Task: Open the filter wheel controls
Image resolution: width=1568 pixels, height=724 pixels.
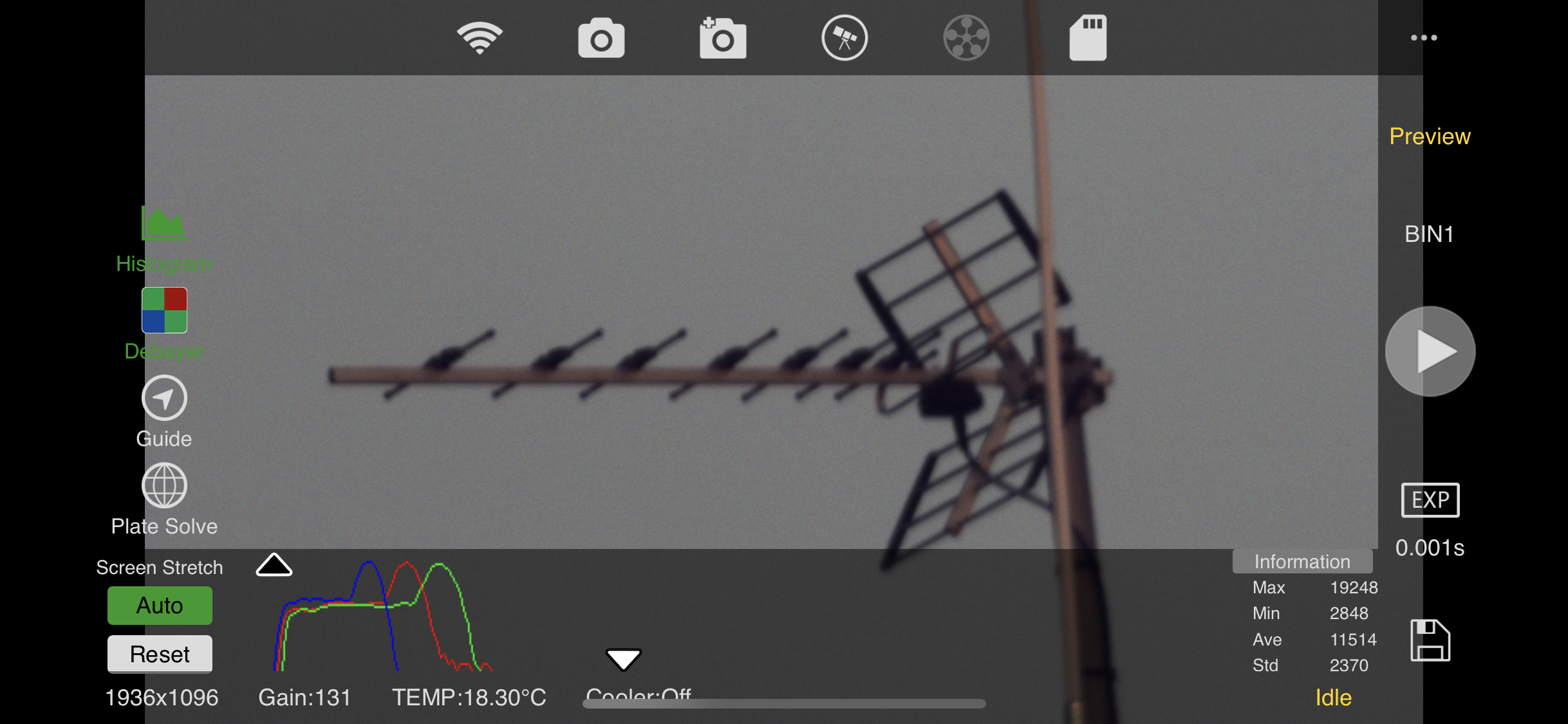Action: pos(966,38)
